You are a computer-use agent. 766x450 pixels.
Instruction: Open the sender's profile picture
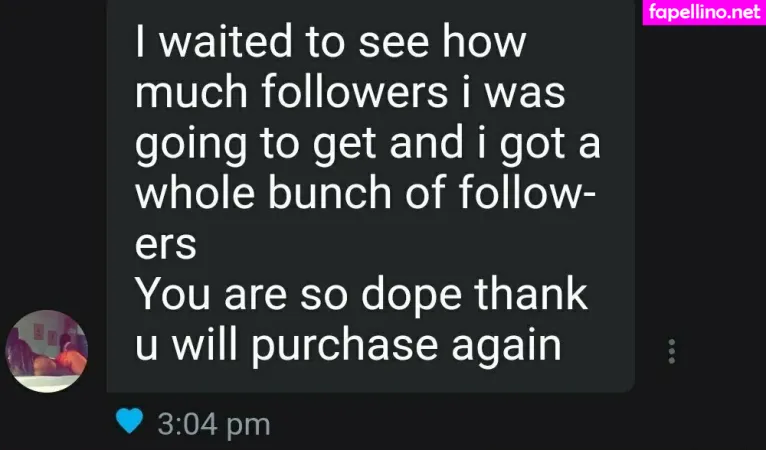(x=47, y=351)
